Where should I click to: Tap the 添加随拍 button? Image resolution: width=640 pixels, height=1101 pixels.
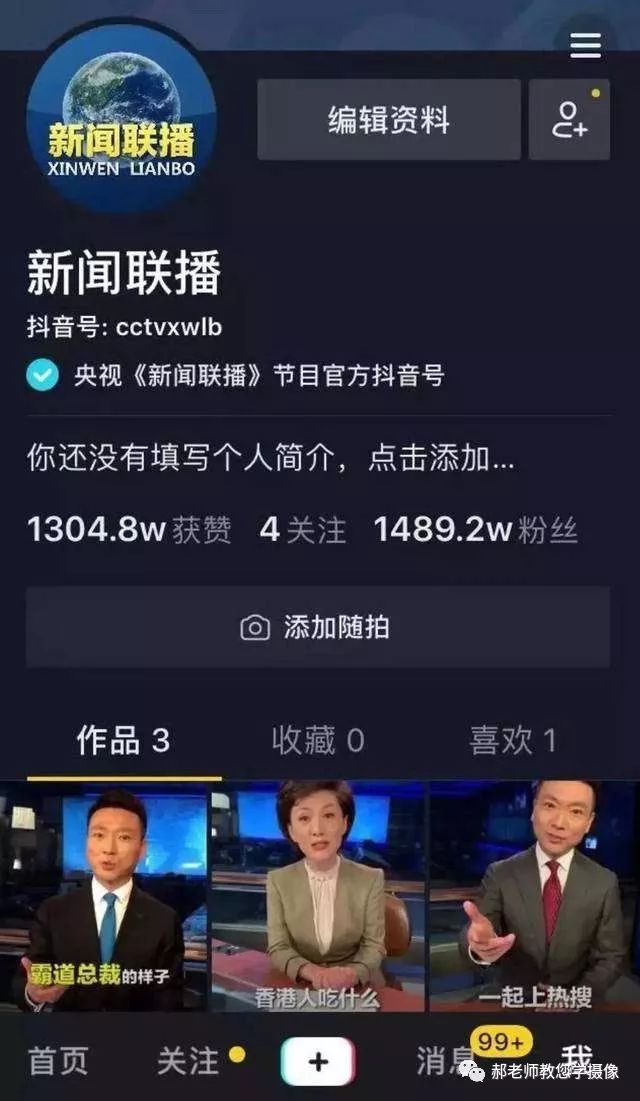(318, 627)
